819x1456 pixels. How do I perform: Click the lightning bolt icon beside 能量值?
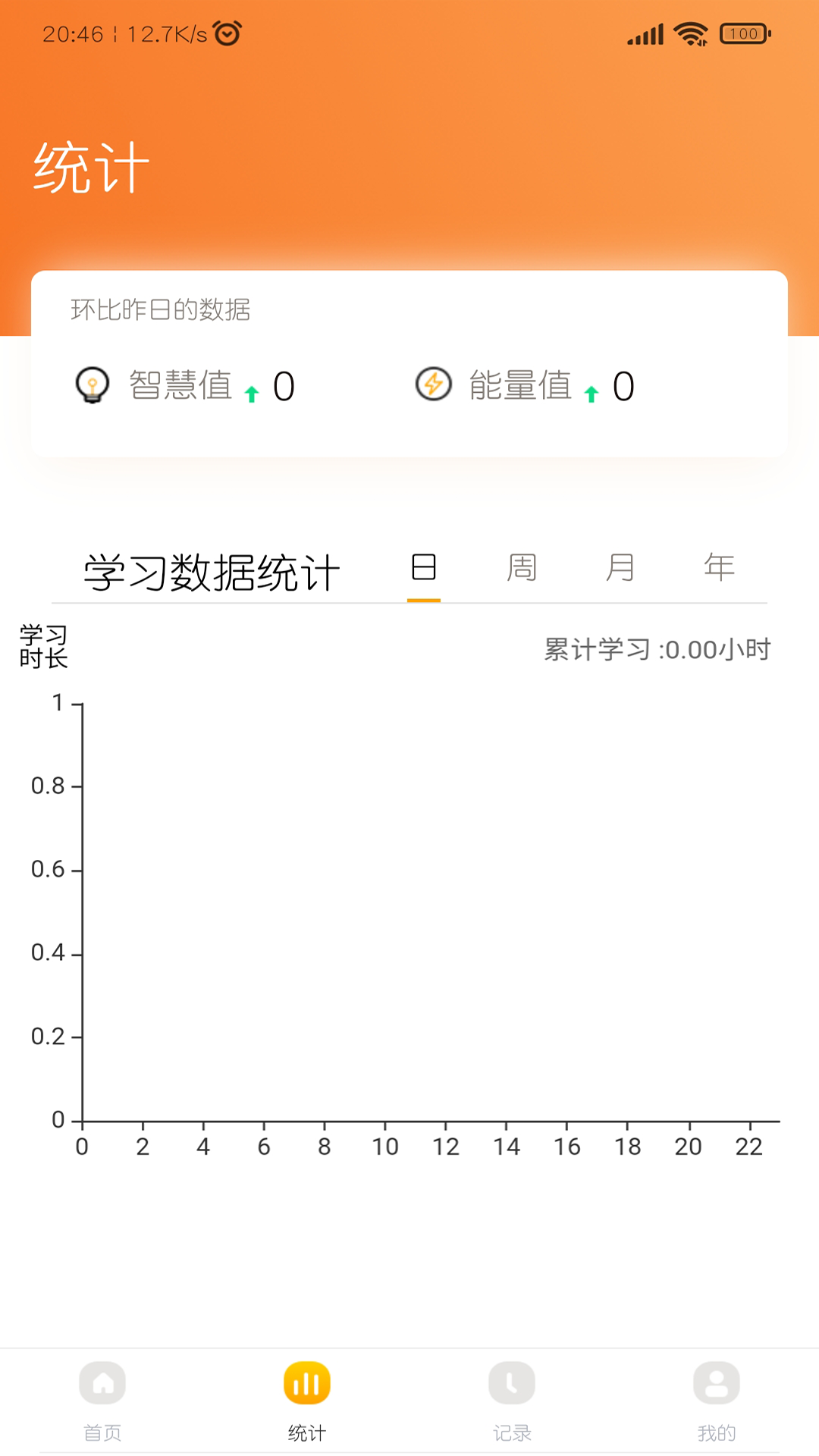pyautogui.click(x=432, y=385)
